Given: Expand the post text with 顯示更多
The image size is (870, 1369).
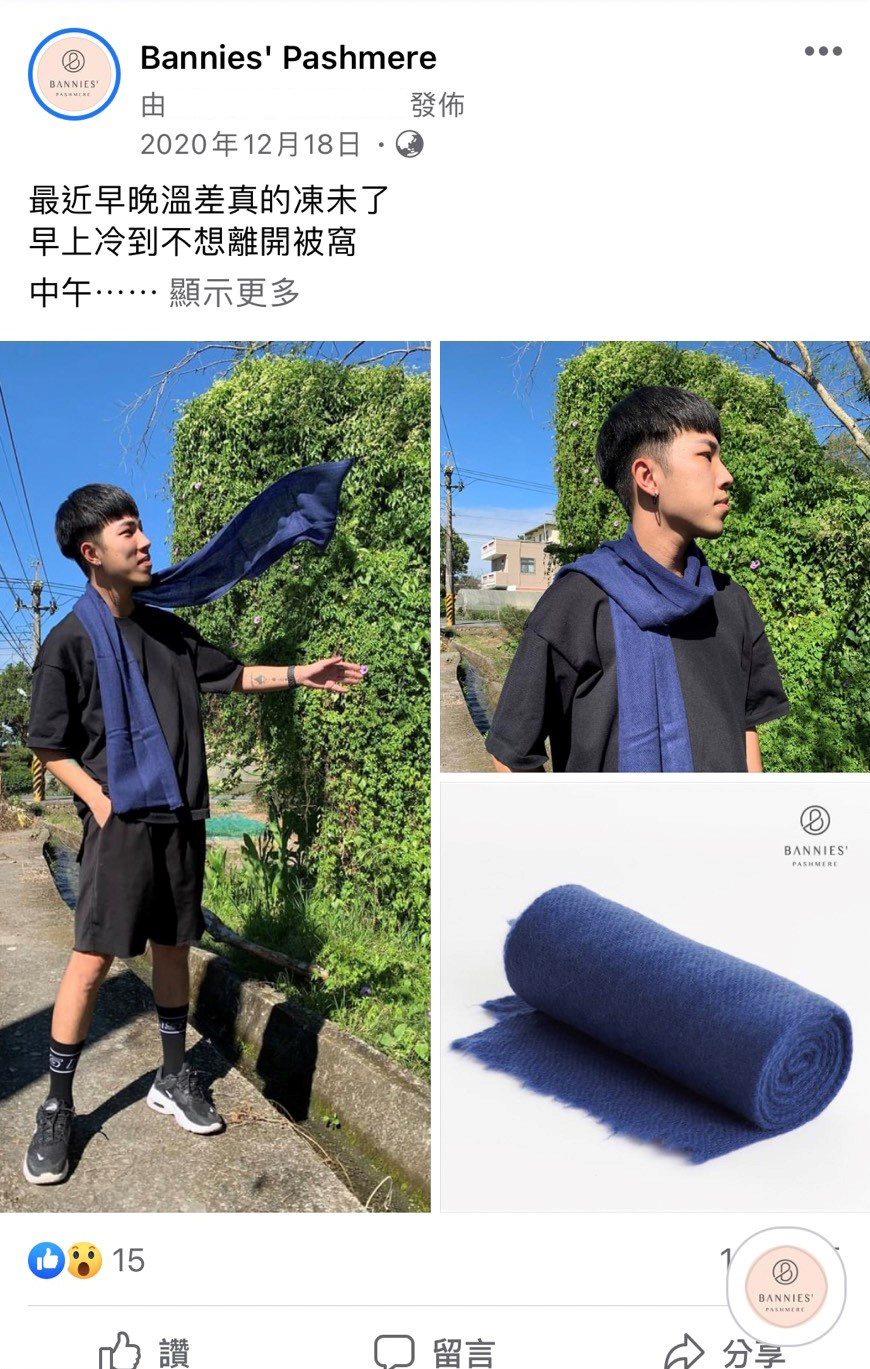Looking at the screenshot, I should click(234, 292).
